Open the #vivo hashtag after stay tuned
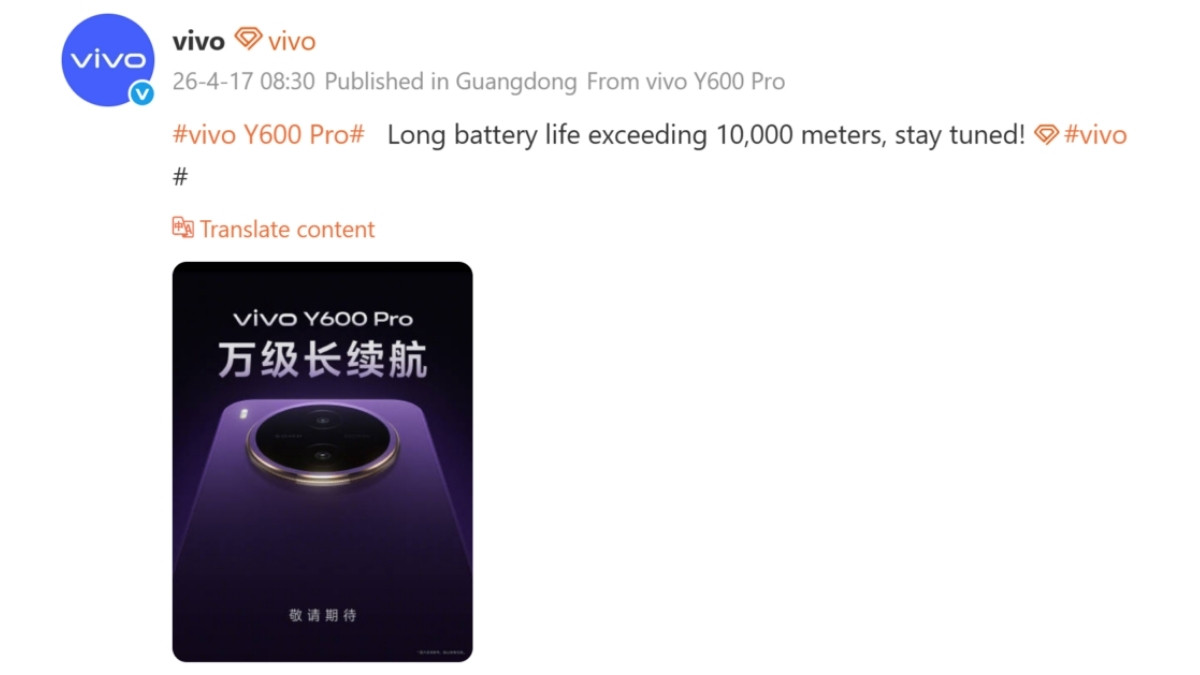Image resolution: width=1200 pixels, height=675 pixels. click(1095, 135)
